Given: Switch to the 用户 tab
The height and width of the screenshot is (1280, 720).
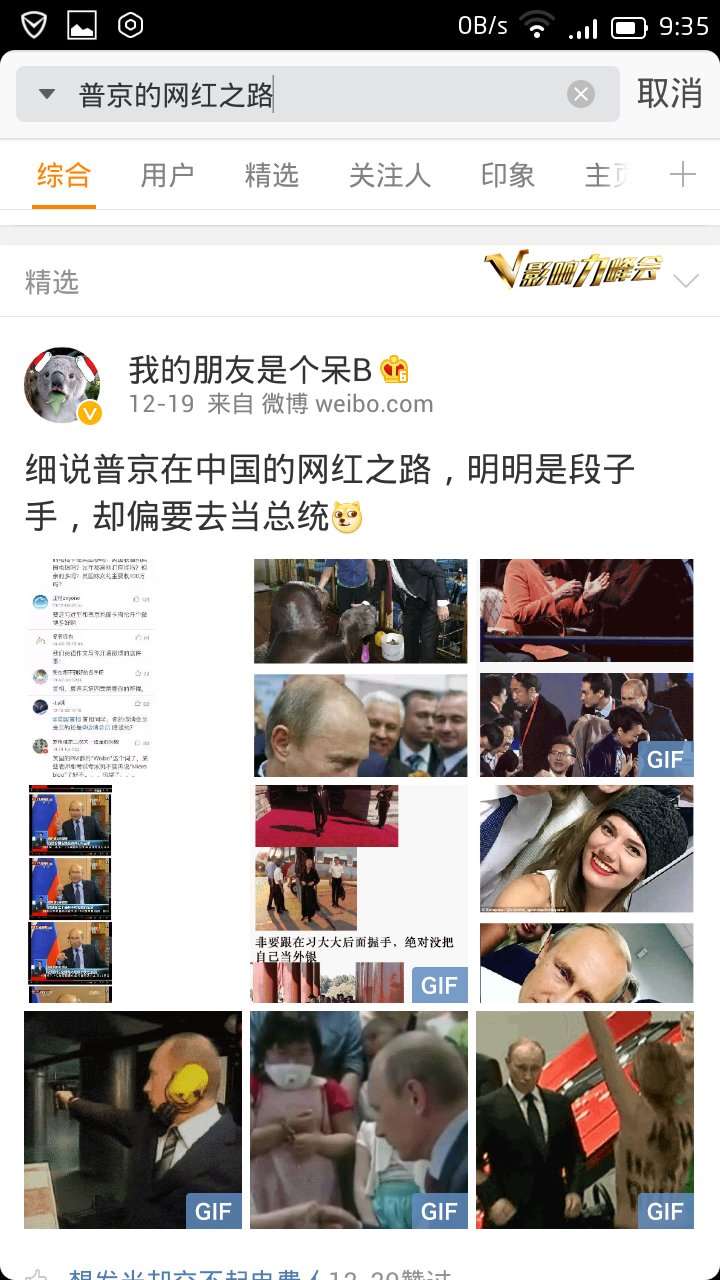Looking at the screenshot, I should click(x=167, y=176).
